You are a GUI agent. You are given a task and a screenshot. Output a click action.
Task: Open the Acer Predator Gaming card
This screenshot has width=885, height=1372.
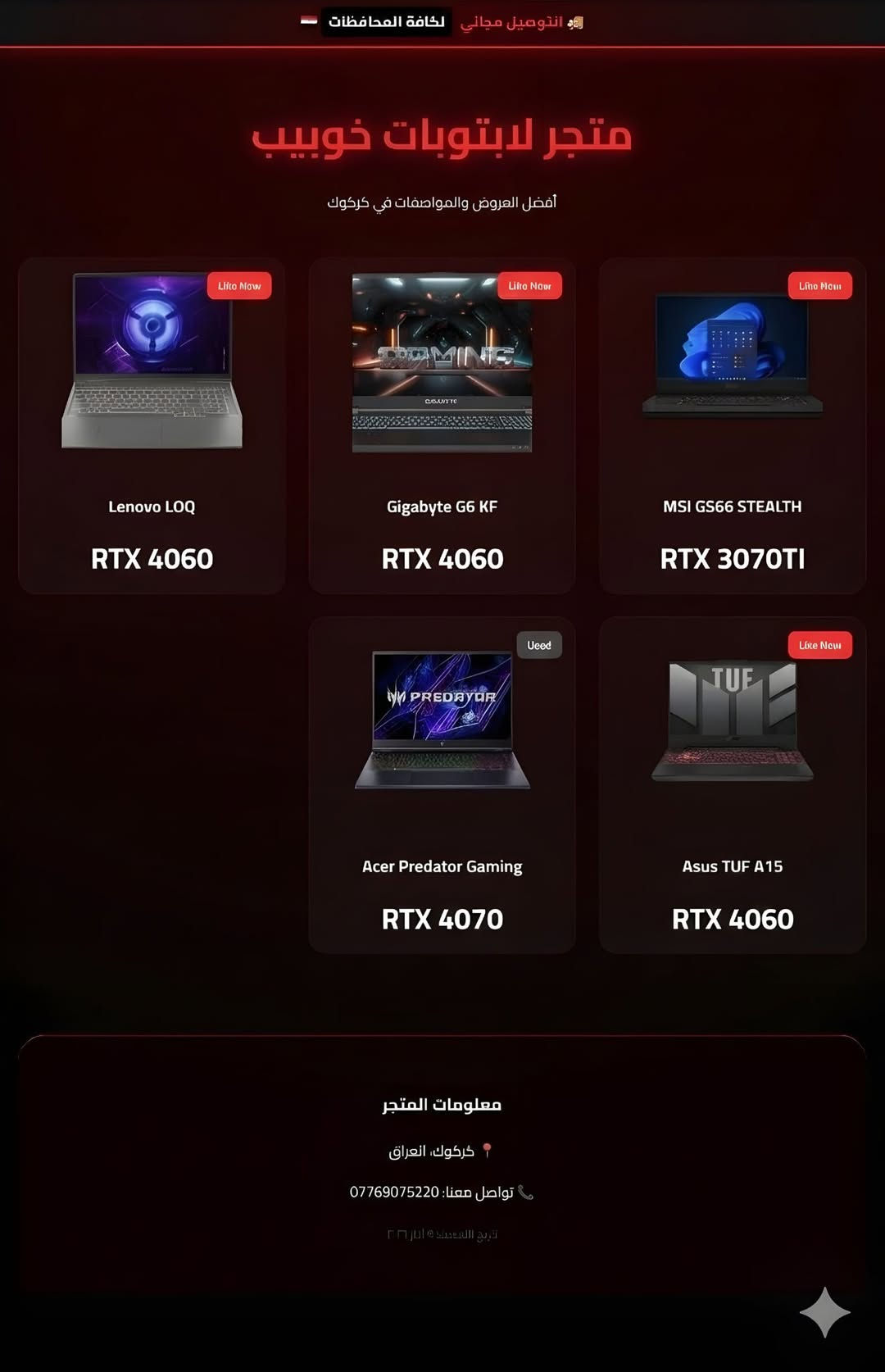(442, 785)
